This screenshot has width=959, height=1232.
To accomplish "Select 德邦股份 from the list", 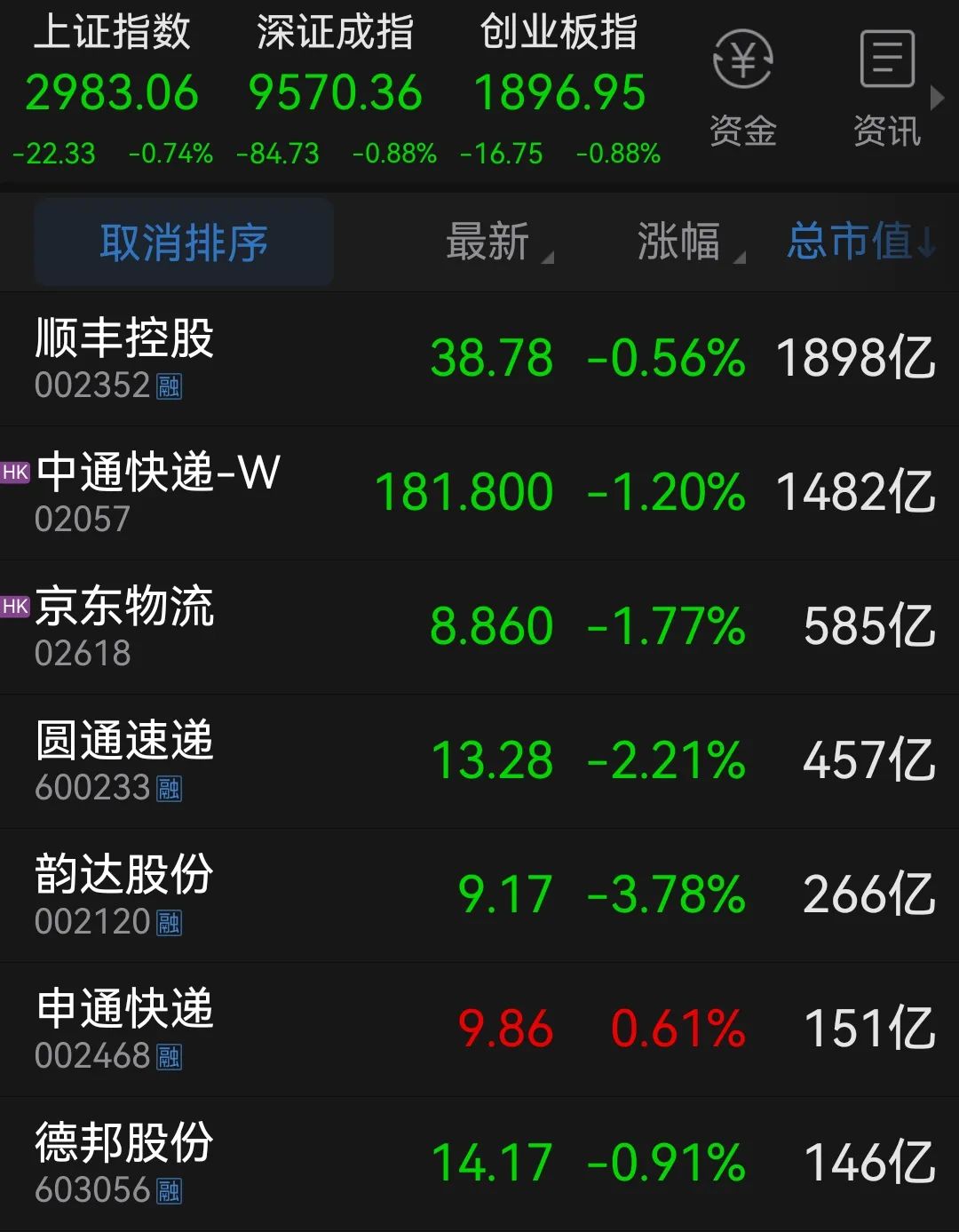I will (x=479, y=1164).
